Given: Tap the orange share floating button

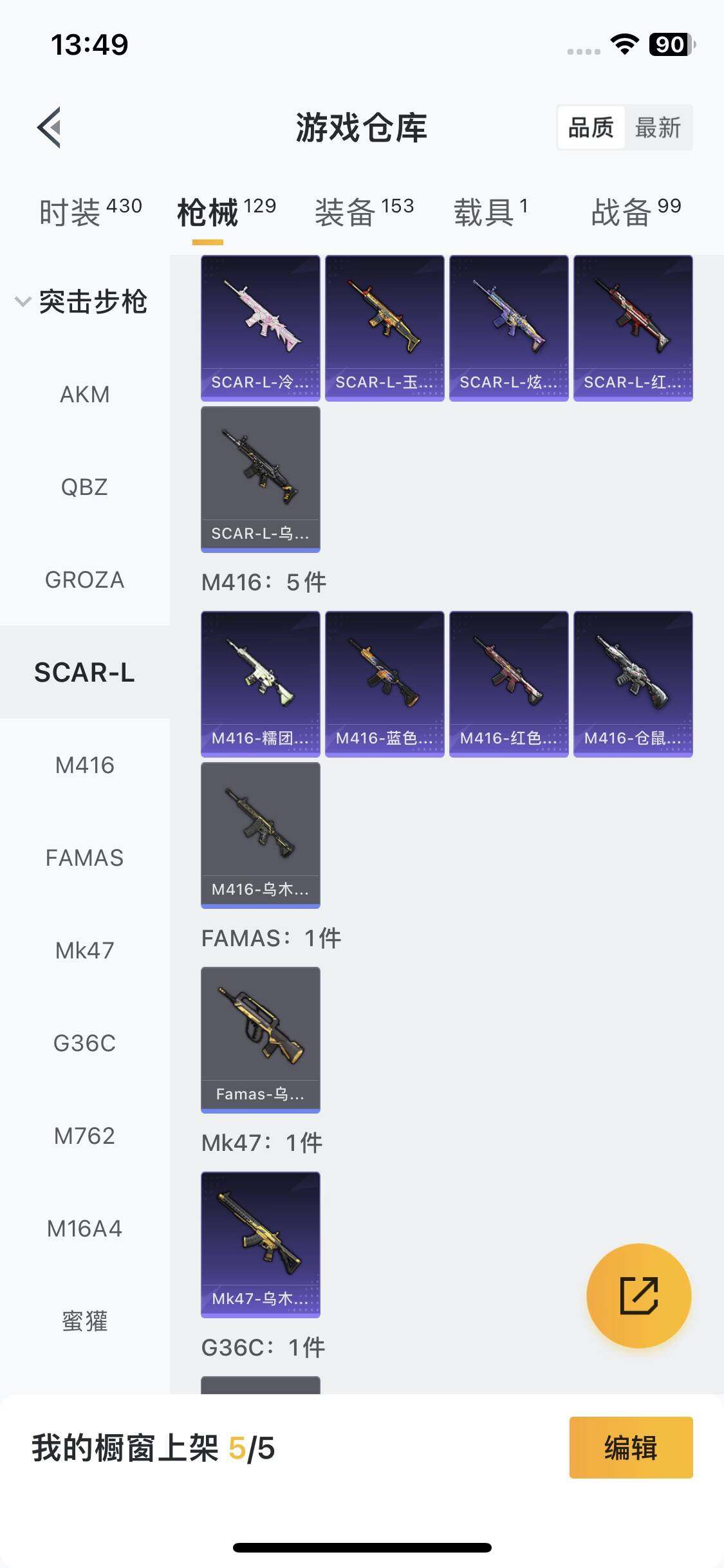Looking at the screenshot, I should point(638,1295).
